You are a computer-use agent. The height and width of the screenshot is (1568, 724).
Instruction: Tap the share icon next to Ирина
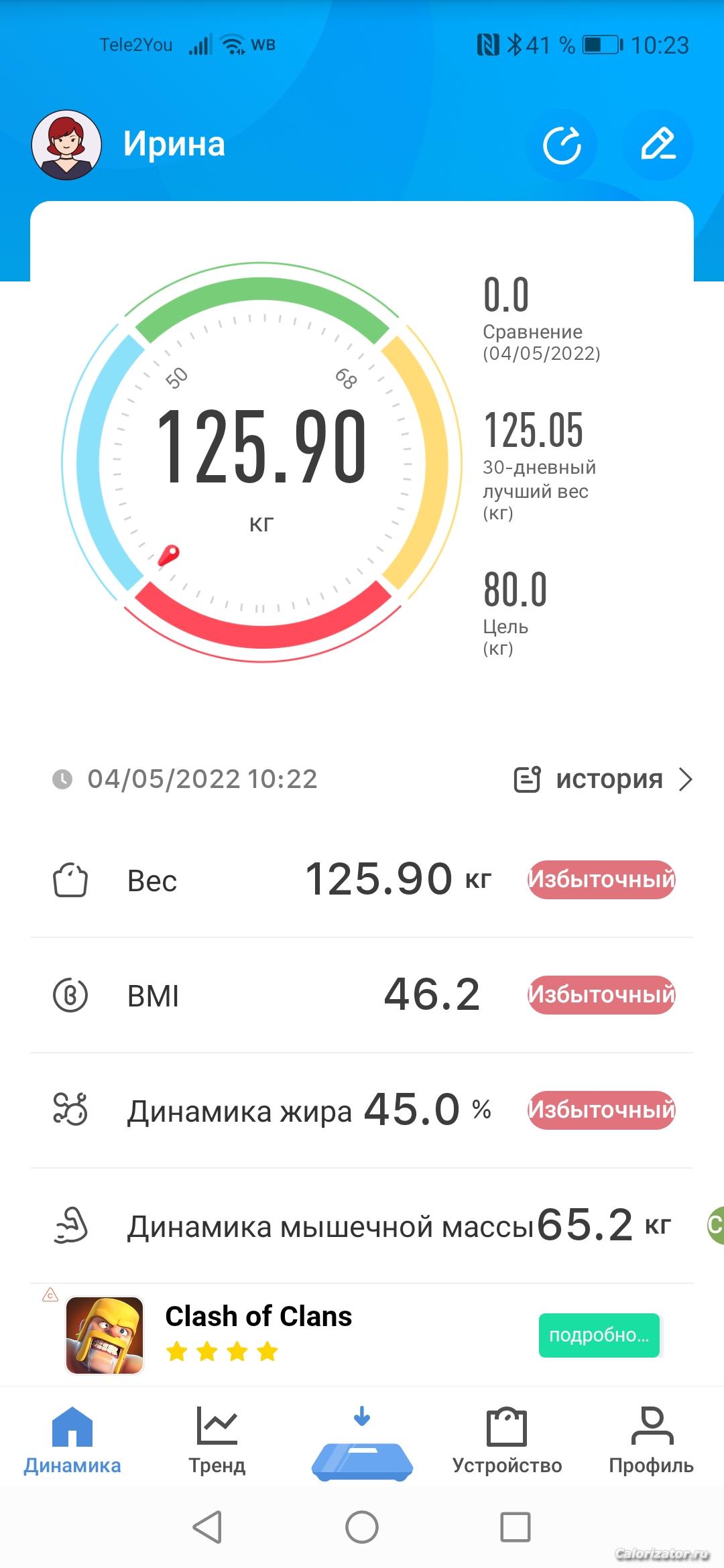pyautogui.click(x=562, y=145)
